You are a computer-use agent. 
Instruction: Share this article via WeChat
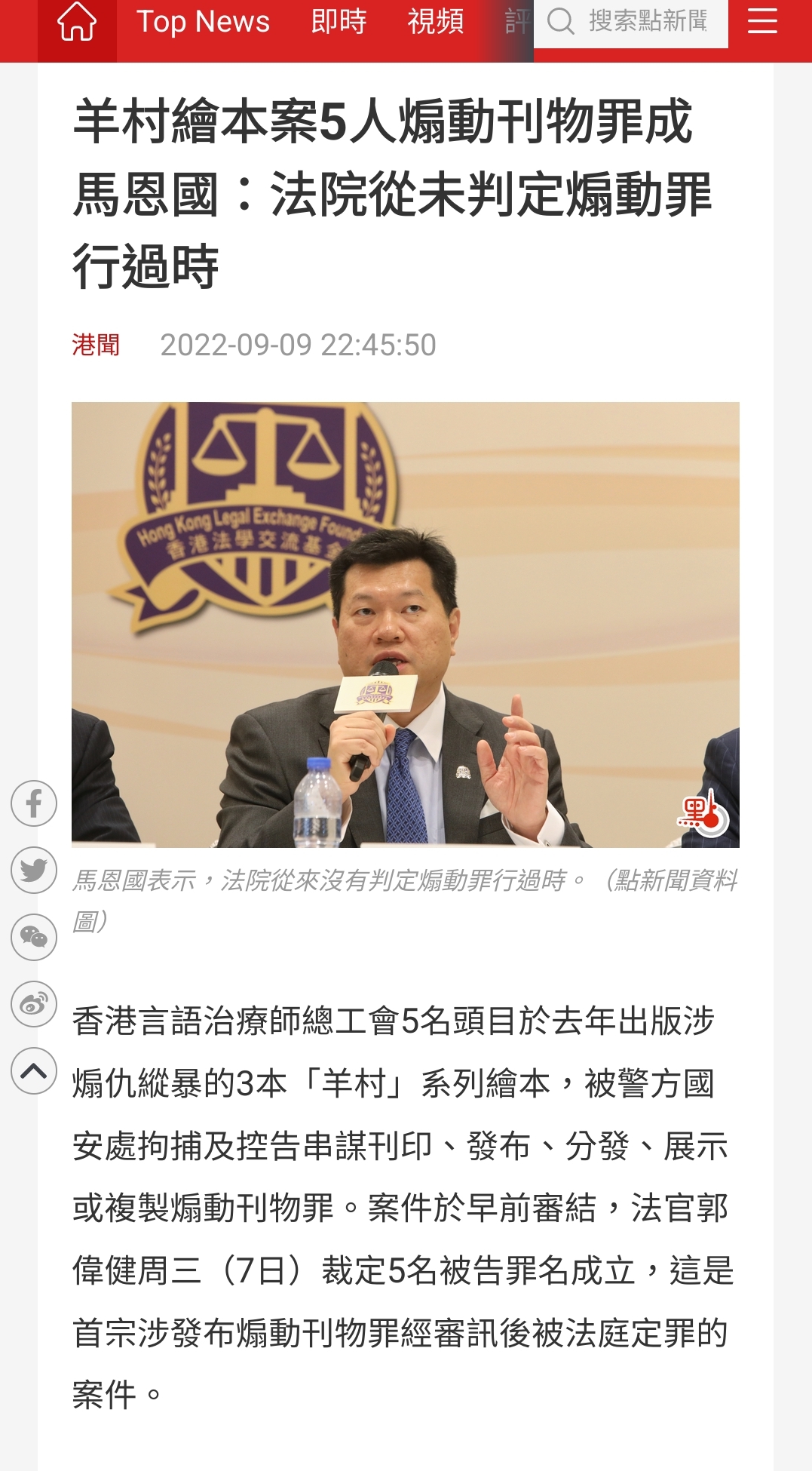34,937
